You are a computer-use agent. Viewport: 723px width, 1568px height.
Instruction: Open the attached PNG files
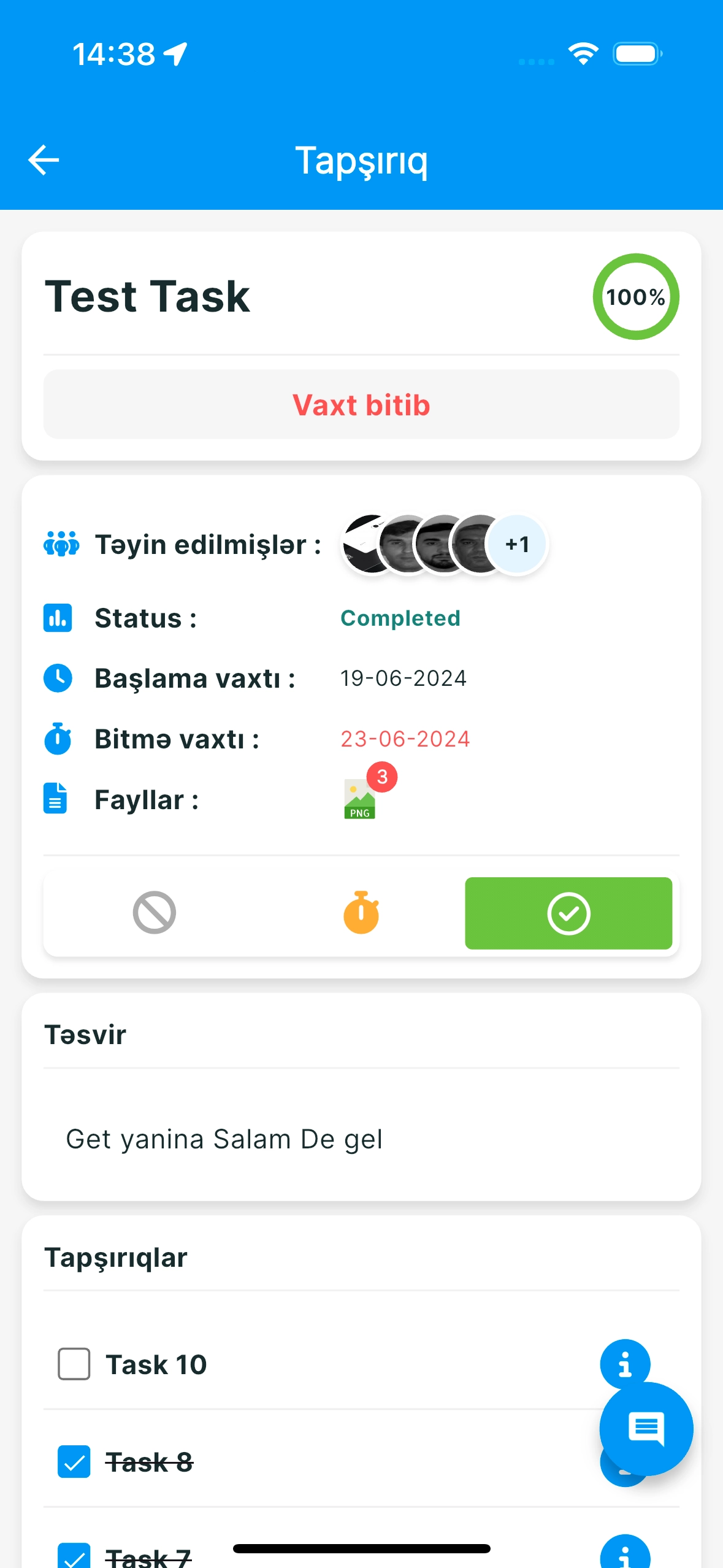coord(360,799)
